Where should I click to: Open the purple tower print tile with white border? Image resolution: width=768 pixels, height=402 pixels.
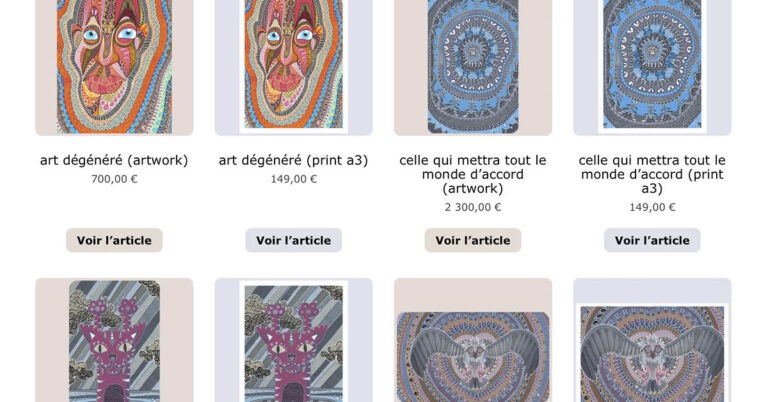pos(293,342)
